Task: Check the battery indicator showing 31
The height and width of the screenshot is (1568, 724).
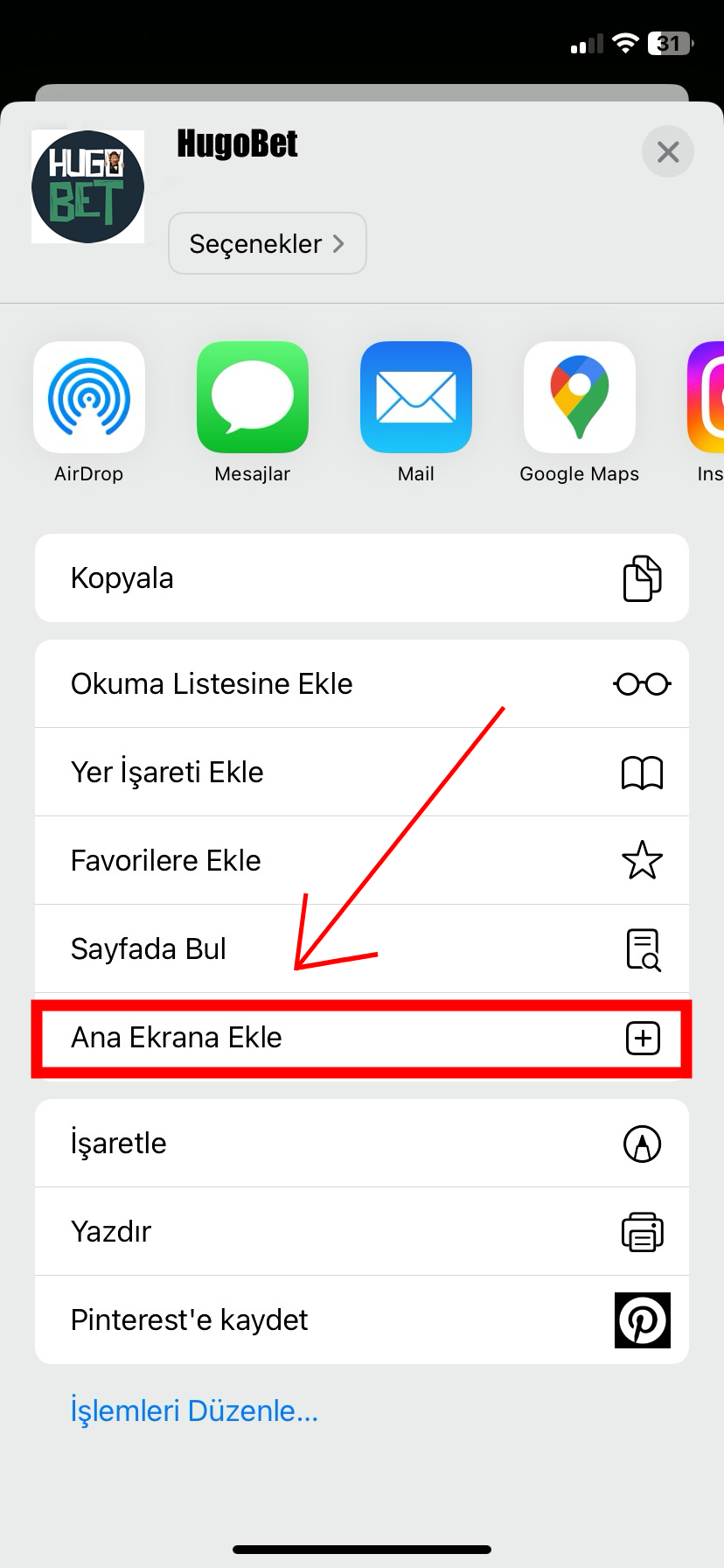Action: pos(668,42)
